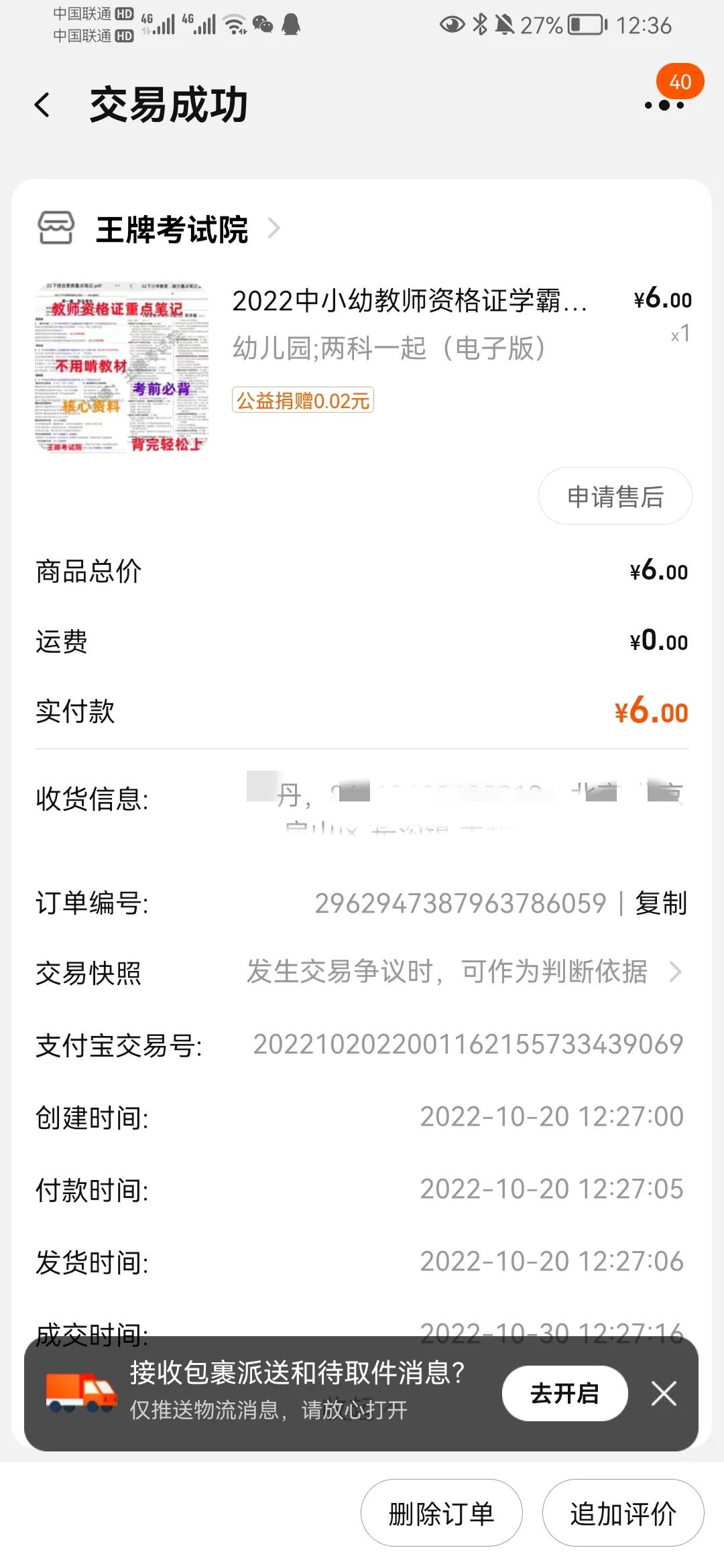This screenshot has width=724, height=1568.
Task: Copy the order number using 复制
Action: pyautogui.click(x=660, y=903)
